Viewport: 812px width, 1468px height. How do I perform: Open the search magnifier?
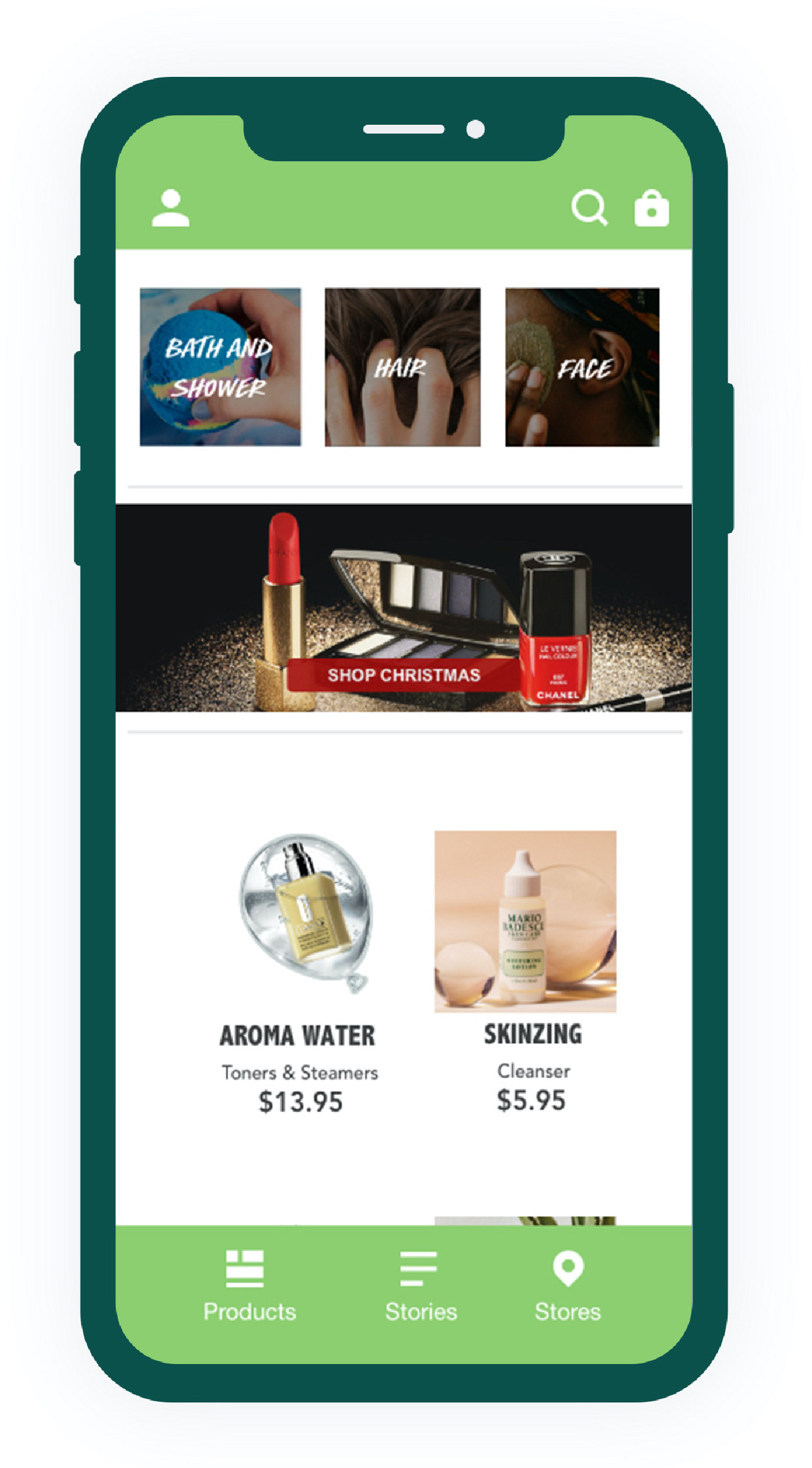click(x=589, y=208)
